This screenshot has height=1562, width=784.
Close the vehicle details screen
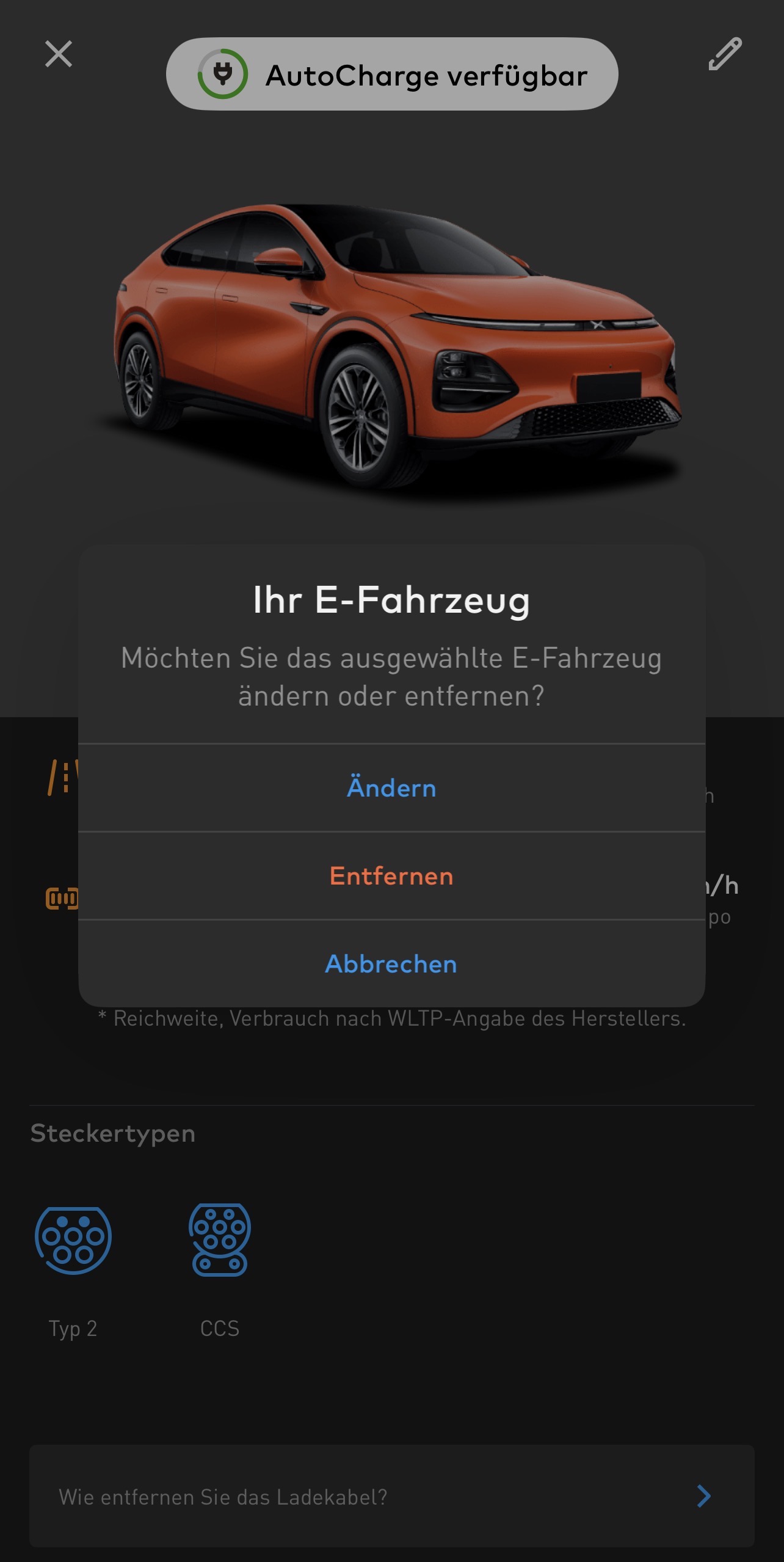click(59, 54)
